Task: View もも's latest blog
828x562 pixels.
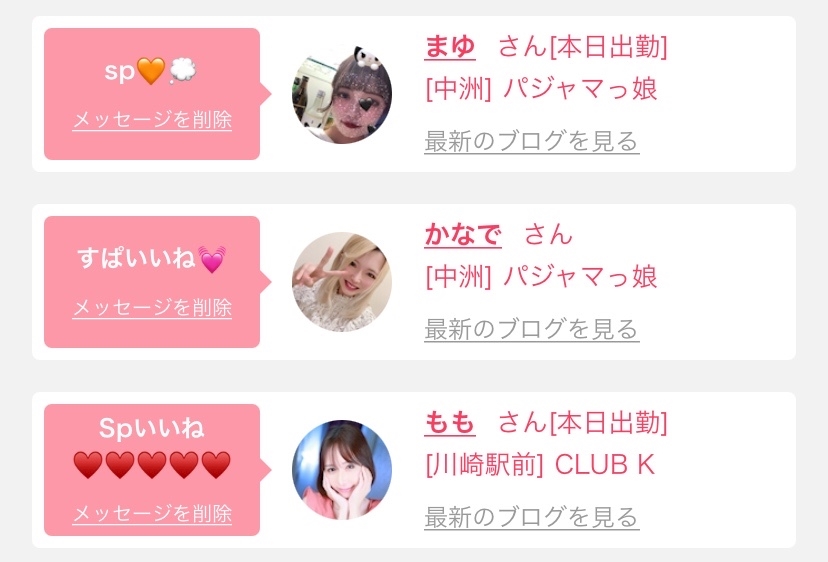Action: point(531,517)
